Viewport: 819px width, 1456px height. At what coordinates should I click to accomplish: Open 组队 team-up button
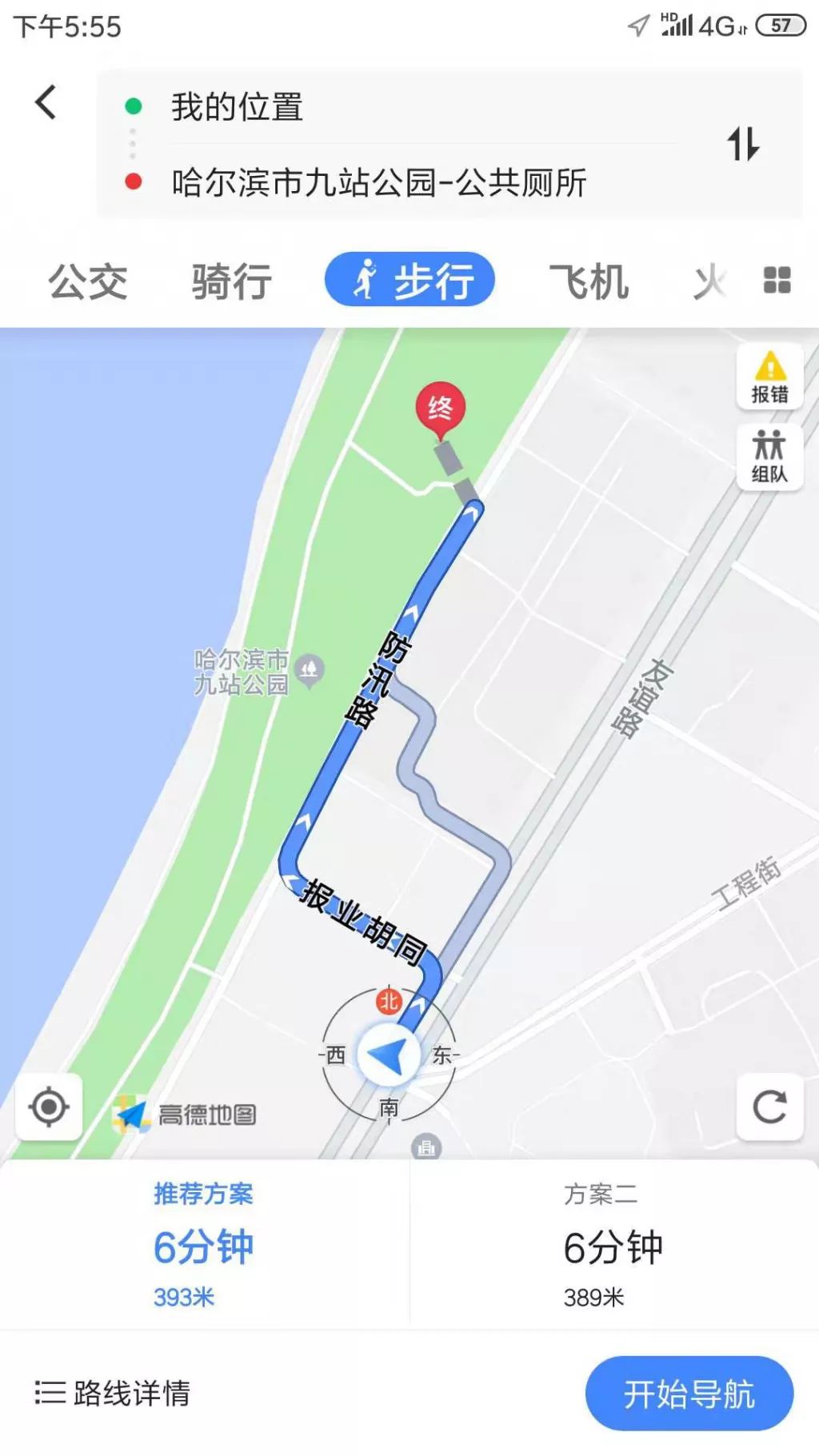pyautogui.click(x=769, y=457)
